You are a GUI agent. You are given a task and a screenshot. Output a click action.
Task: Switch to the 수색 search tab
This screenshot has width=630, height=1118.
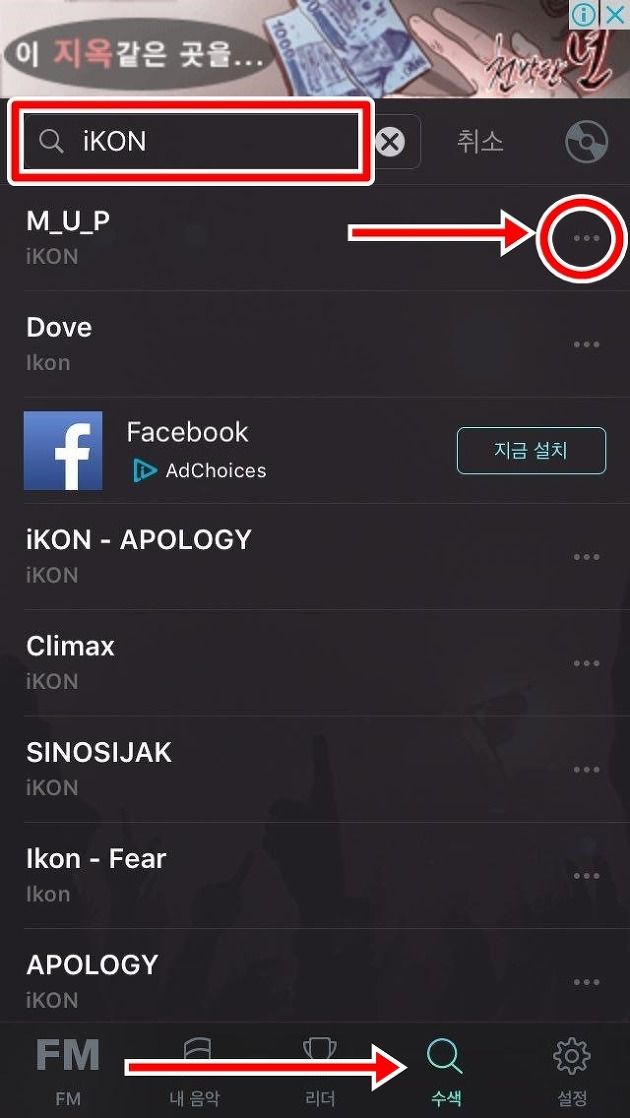coord(445,1071)
